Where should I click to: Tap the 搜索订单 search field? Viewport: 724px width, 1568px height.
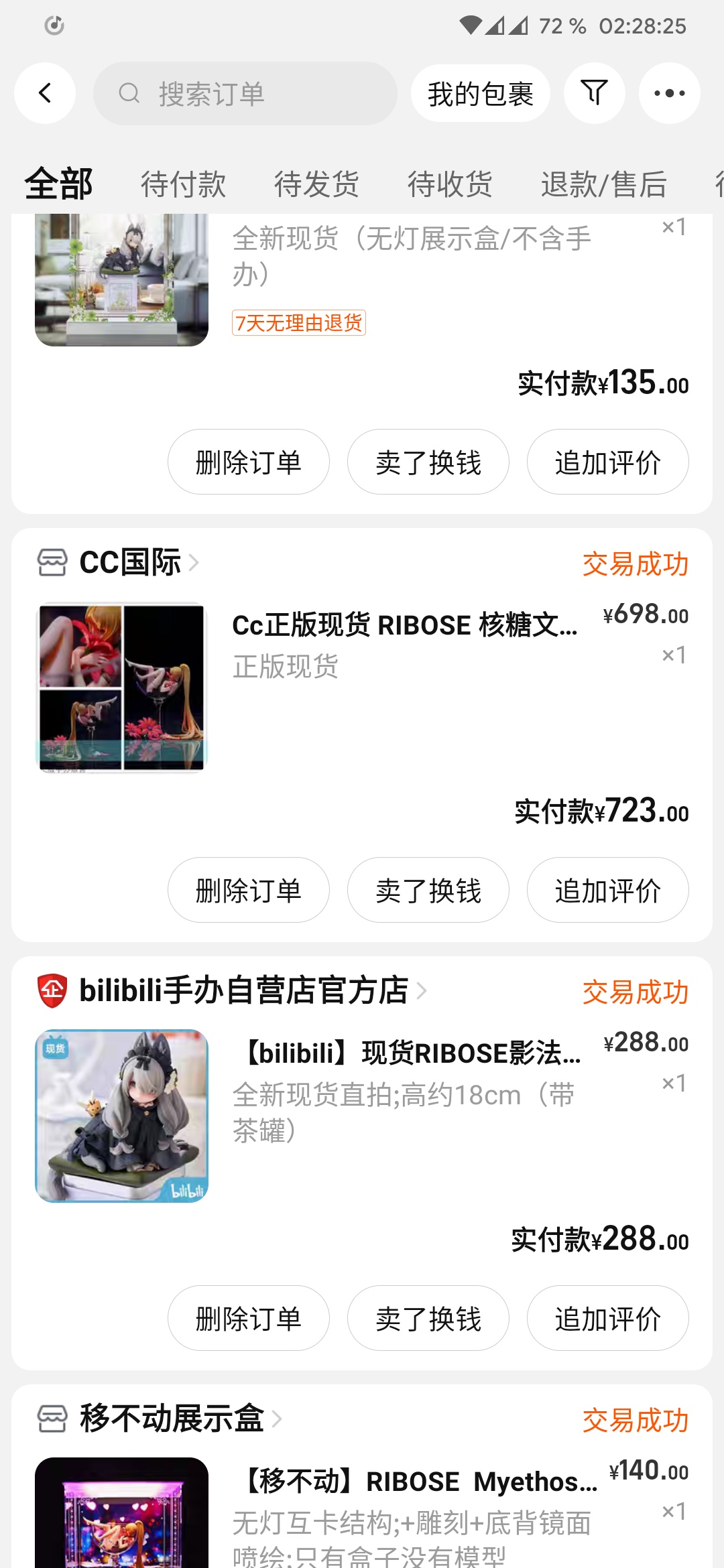click(x=245, y=93)
